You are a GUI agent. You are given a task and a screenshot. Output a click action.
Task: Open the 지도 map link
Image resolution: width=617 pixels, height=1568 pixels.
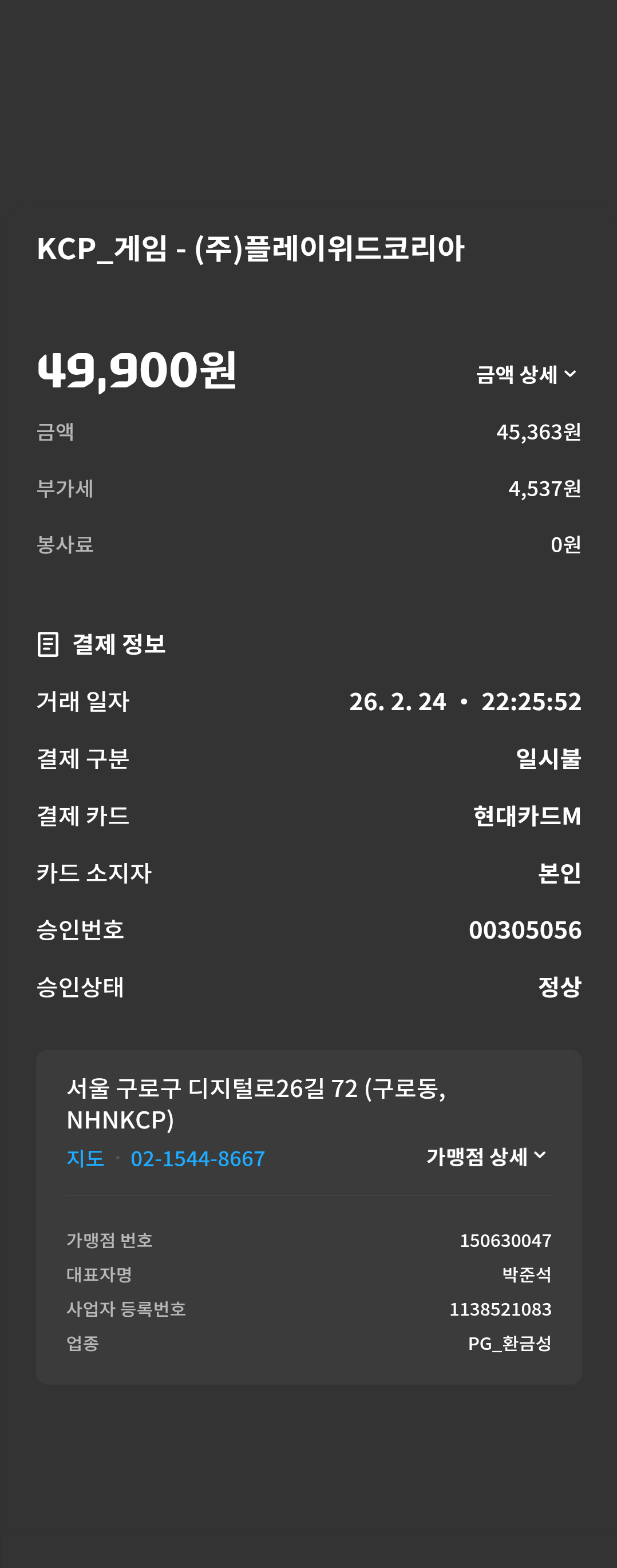pyautogui.click(x=85, y=1158)
